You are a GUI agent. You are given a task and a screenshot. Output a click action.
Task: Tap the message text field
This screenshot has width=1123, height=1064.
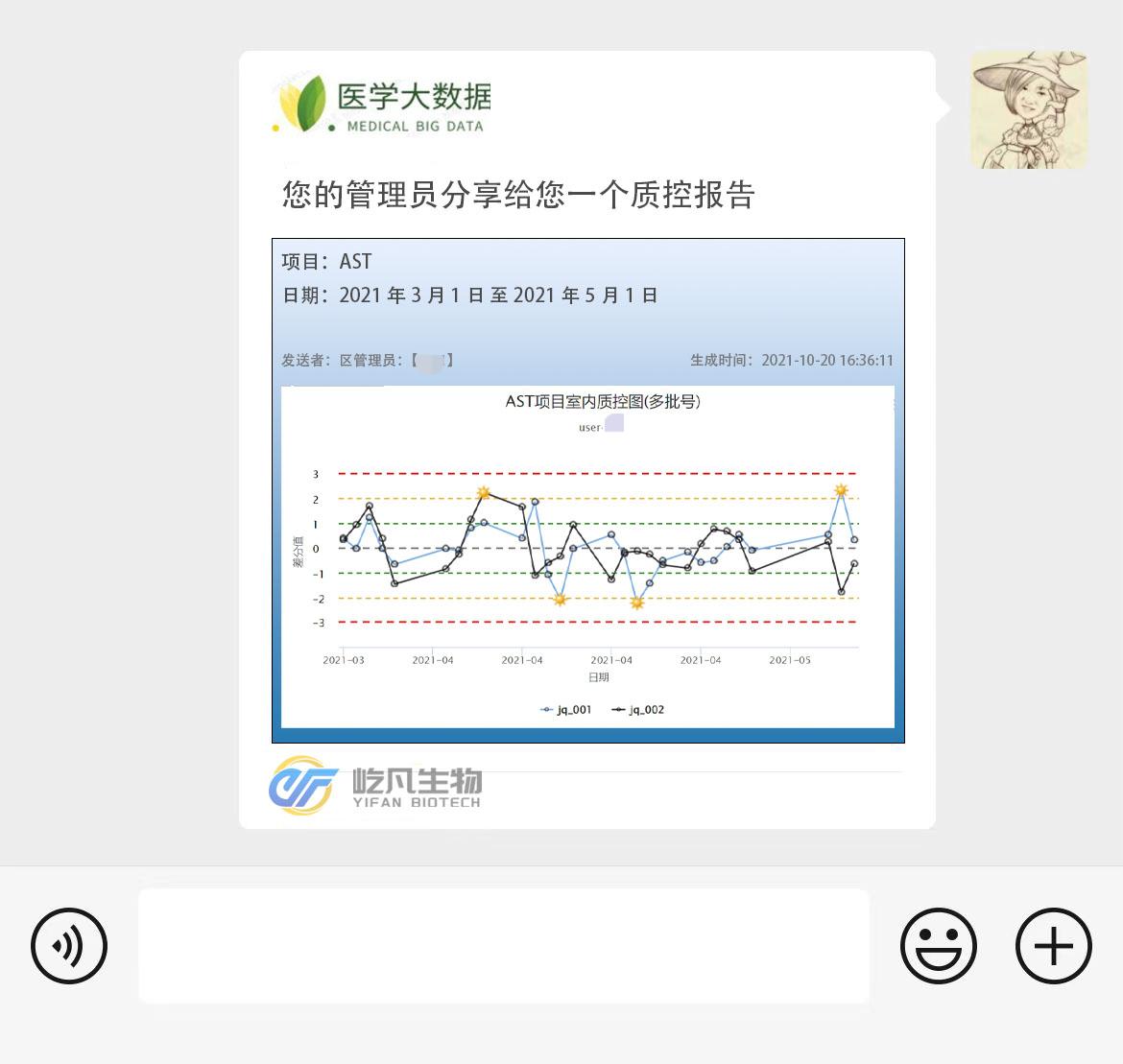pyautogui.click(x=504, y=945)
